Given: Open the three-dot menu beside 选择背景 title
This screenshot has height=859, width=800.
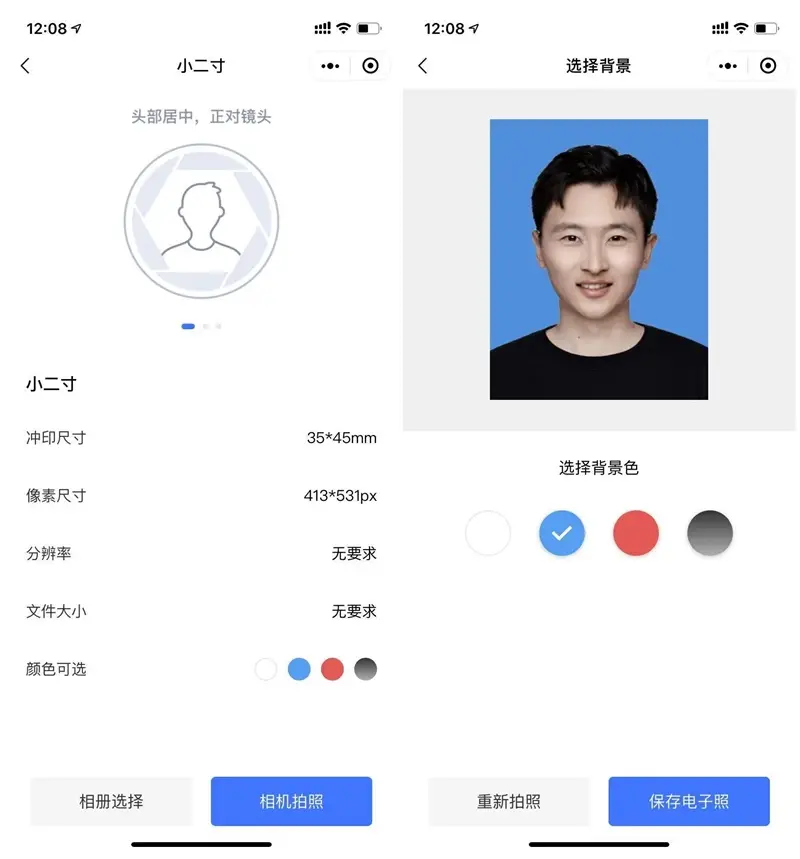Looking at the screenshot, I should (728, 66).
